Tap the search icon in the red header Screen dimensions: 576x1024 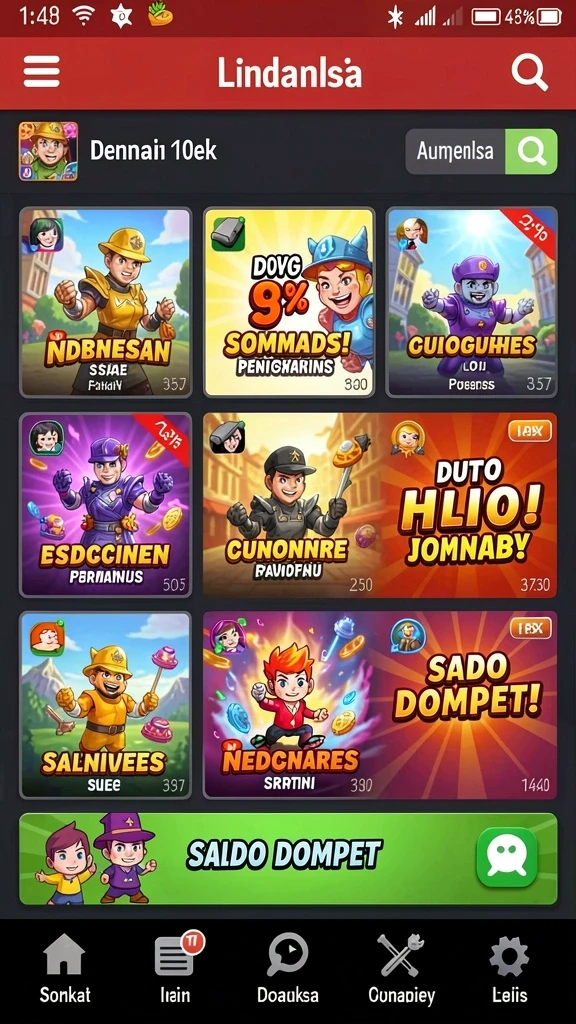(x=529, y=72)
